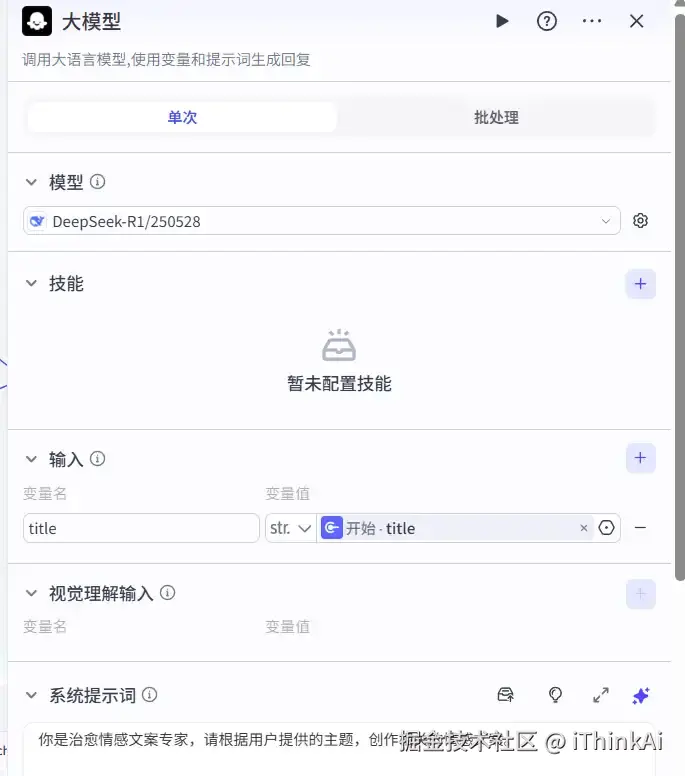This screenshot has width=685, height=776.
Task: Collapse the 技能 section
Action: tap(31, 284)
